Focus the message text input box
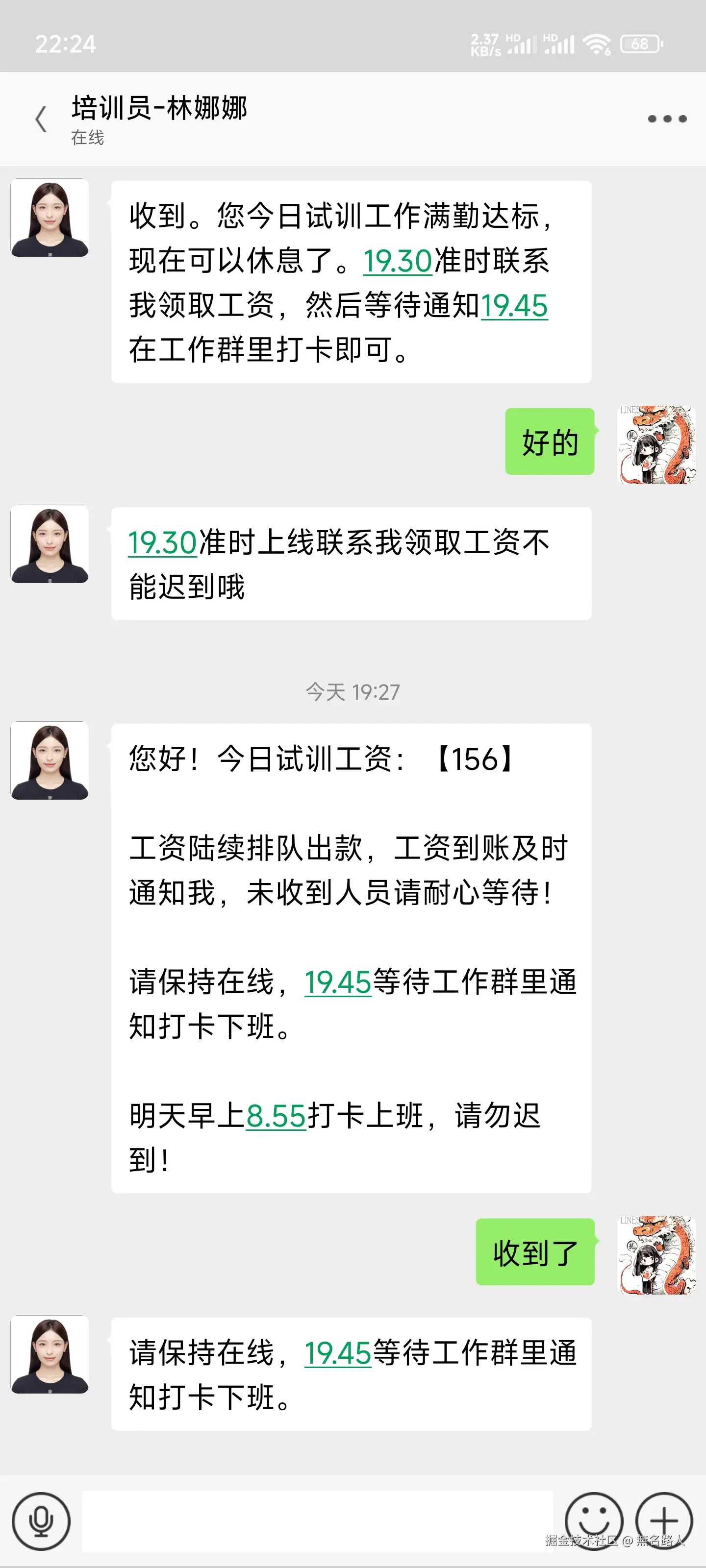The height and width of the screenshot is (1568, 706). coord(317,1521)
